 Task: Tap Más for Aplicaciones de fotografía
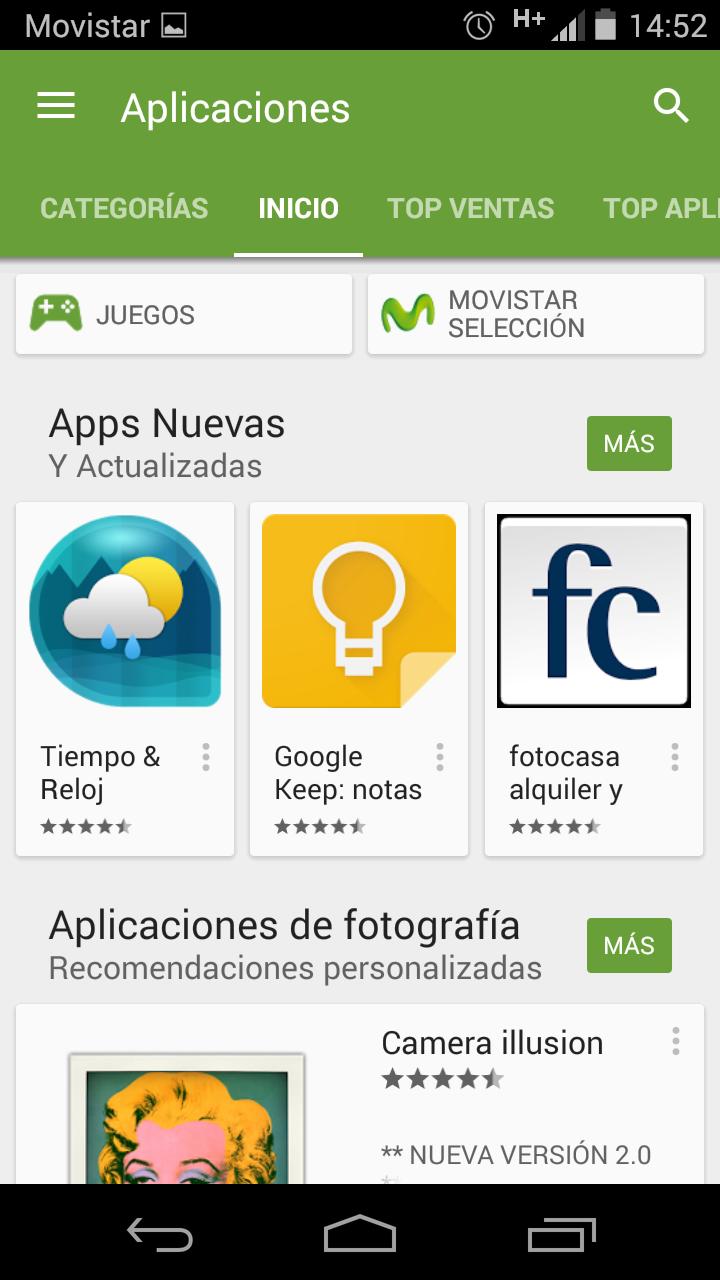(x=628, y=945)
